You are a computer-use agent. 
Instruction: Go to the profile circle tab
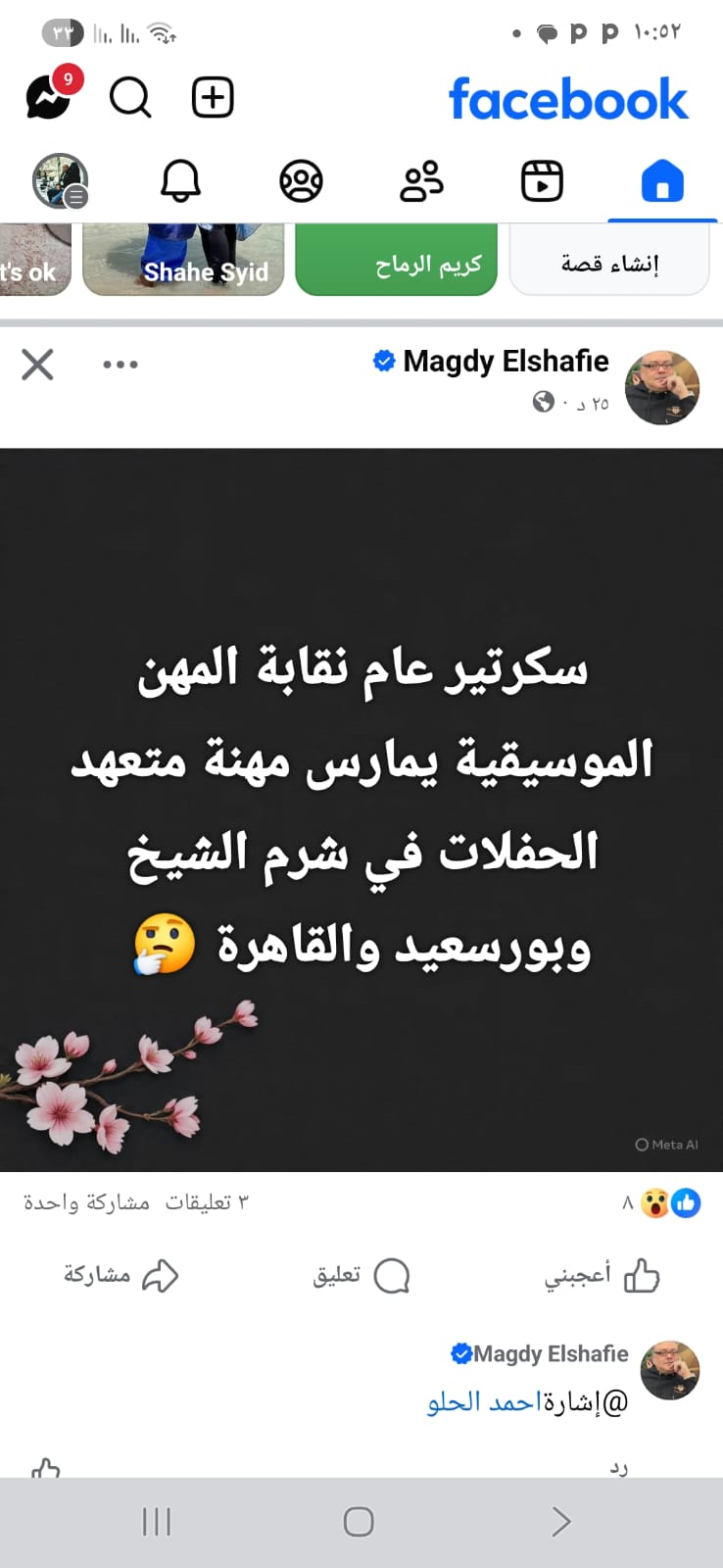301,181
